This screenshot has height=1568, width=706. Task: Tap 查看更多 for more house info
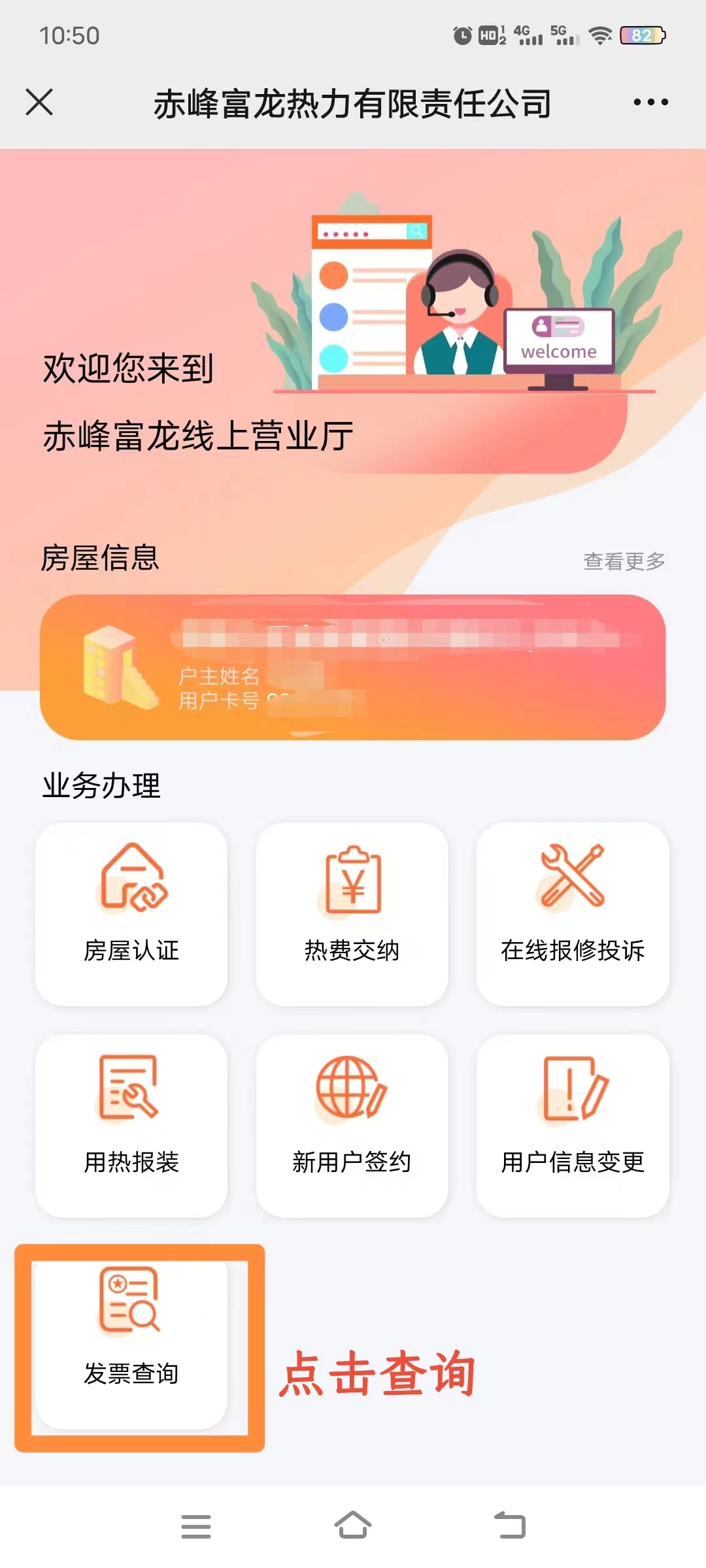(x=624, y=561)
